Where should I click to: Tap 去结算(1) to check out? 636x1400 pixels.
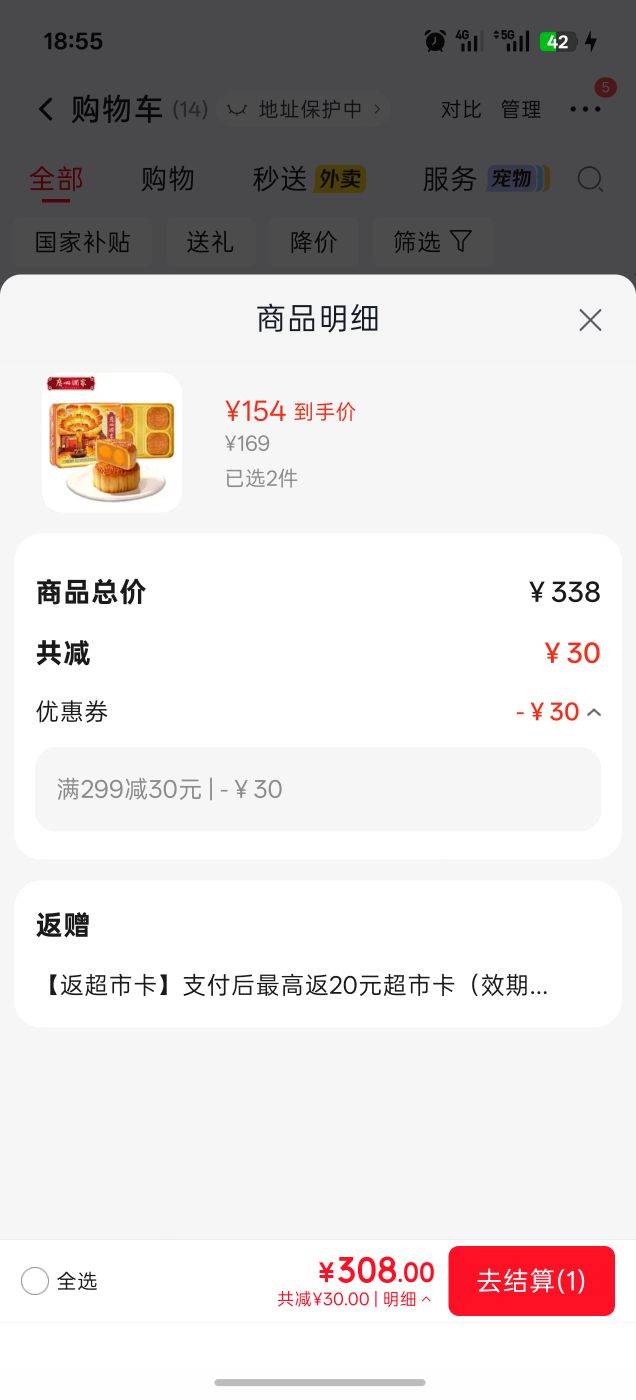coord(531,1281)
